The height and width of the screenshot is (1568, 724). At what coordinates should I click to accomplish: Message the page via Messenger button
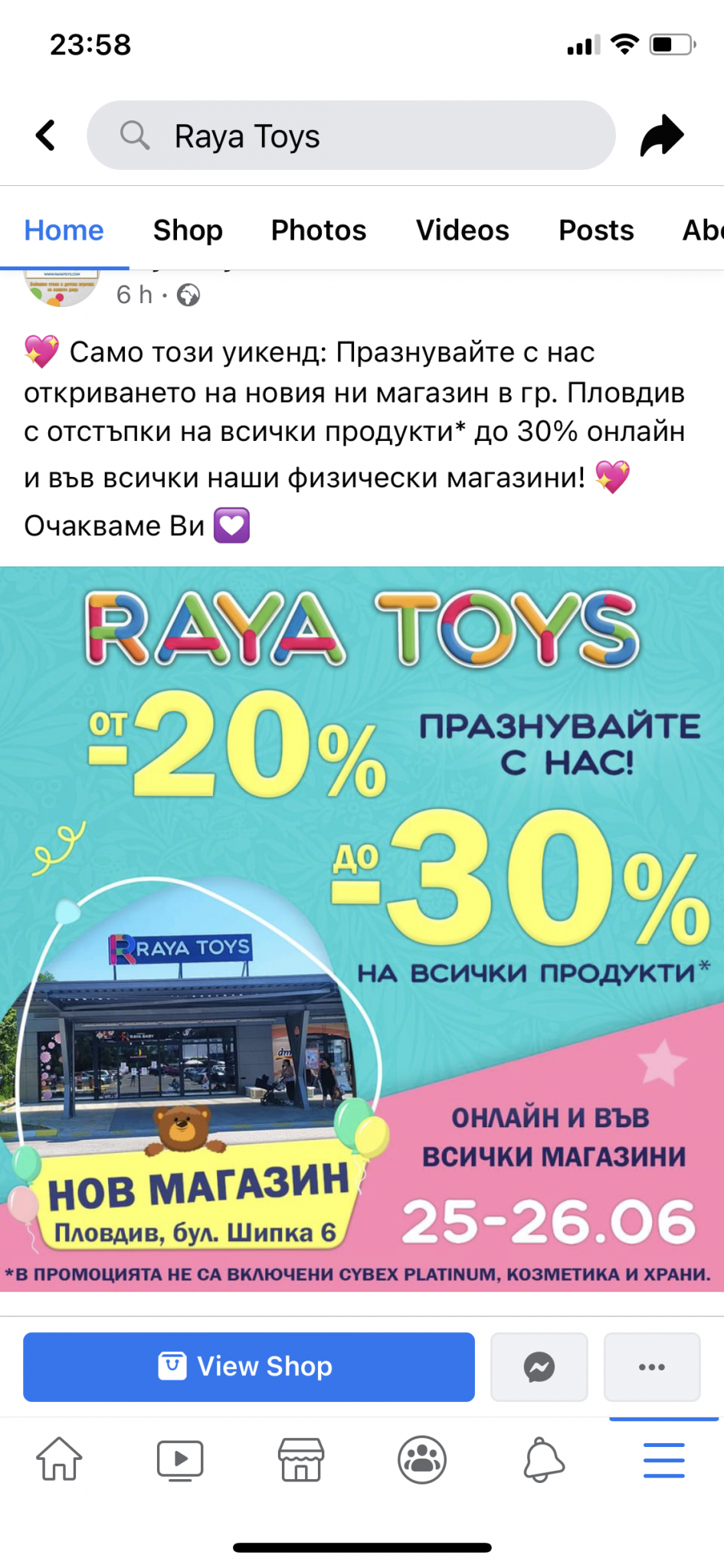[x=539, y=1367]
